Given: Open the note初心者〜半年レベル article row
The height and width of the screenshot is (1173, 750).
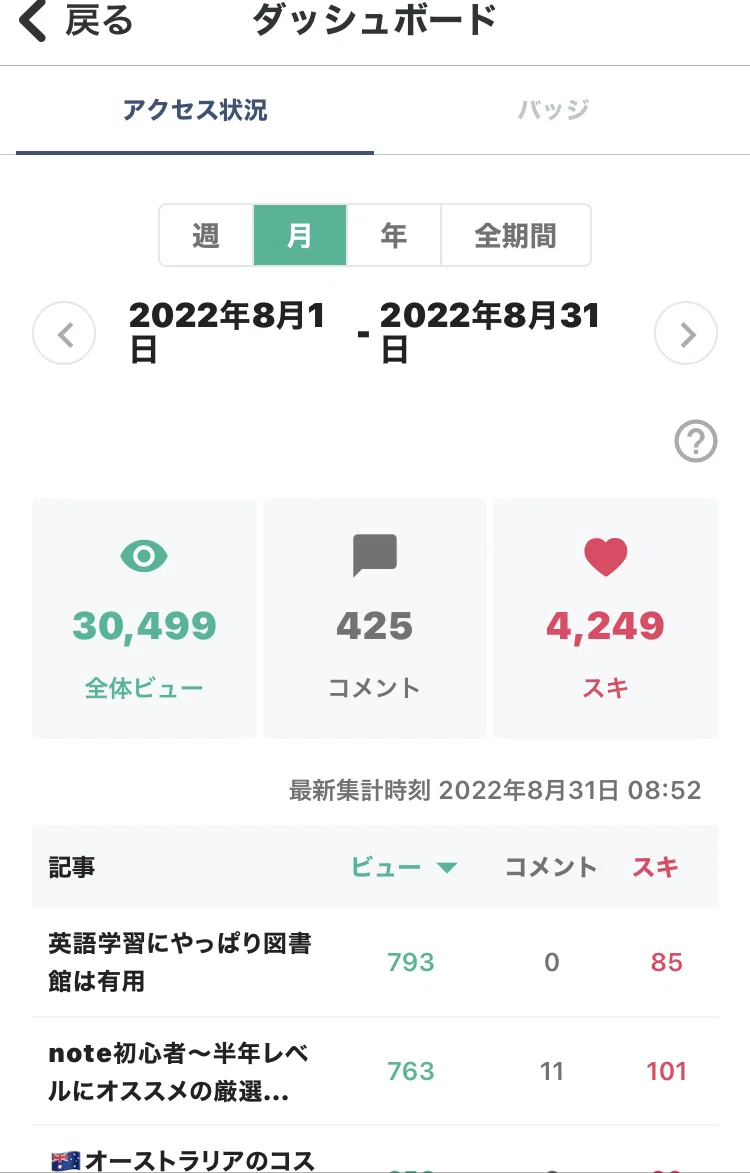Looking at the screenshot, I should [375, 1071].
